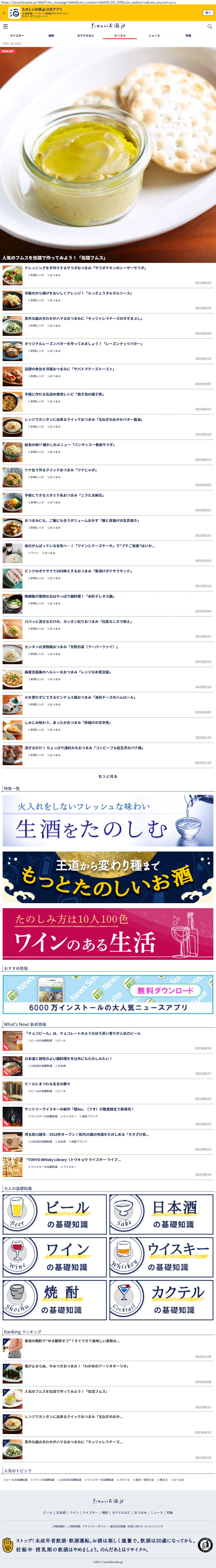Image resolution: width=216 pixels, height=1568 pixels.
Task: Open TOP breadcrumb link
Action: 5,44
